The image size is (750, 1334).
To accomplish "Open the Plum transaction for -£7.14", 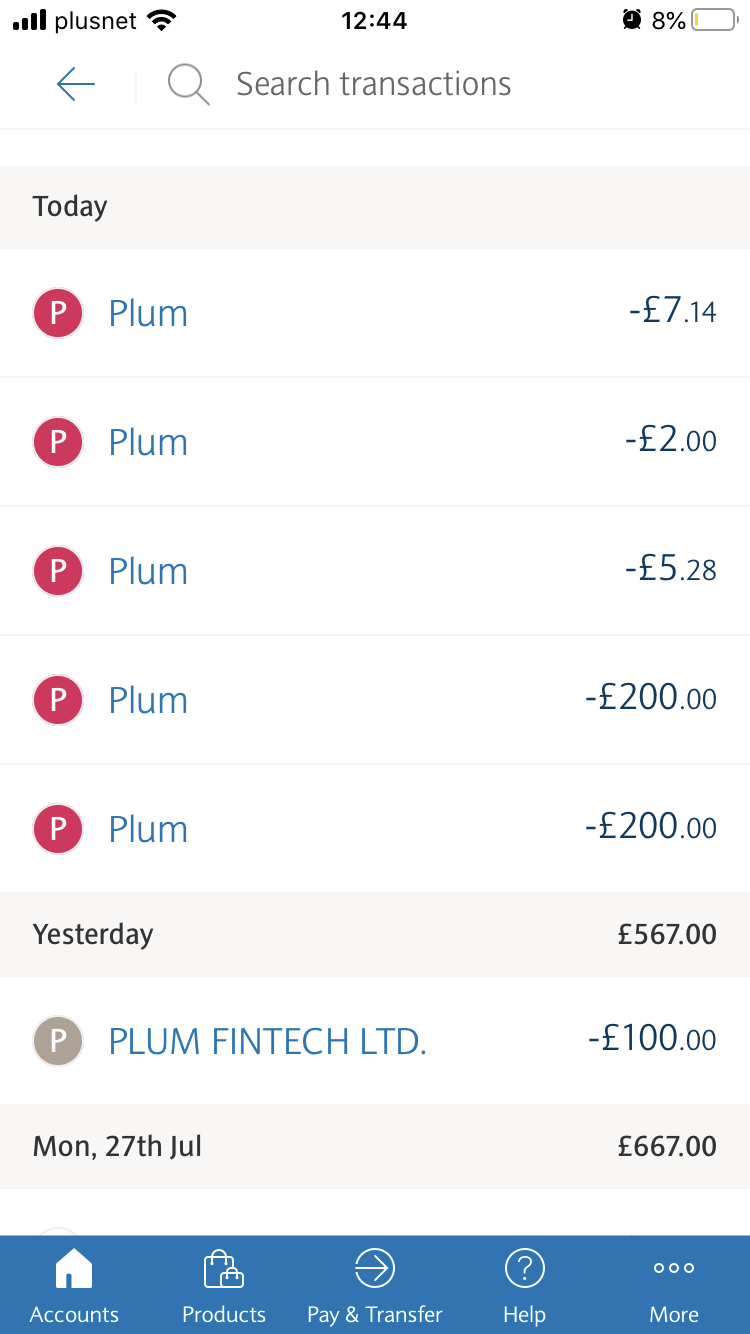I will coord(375,313).
